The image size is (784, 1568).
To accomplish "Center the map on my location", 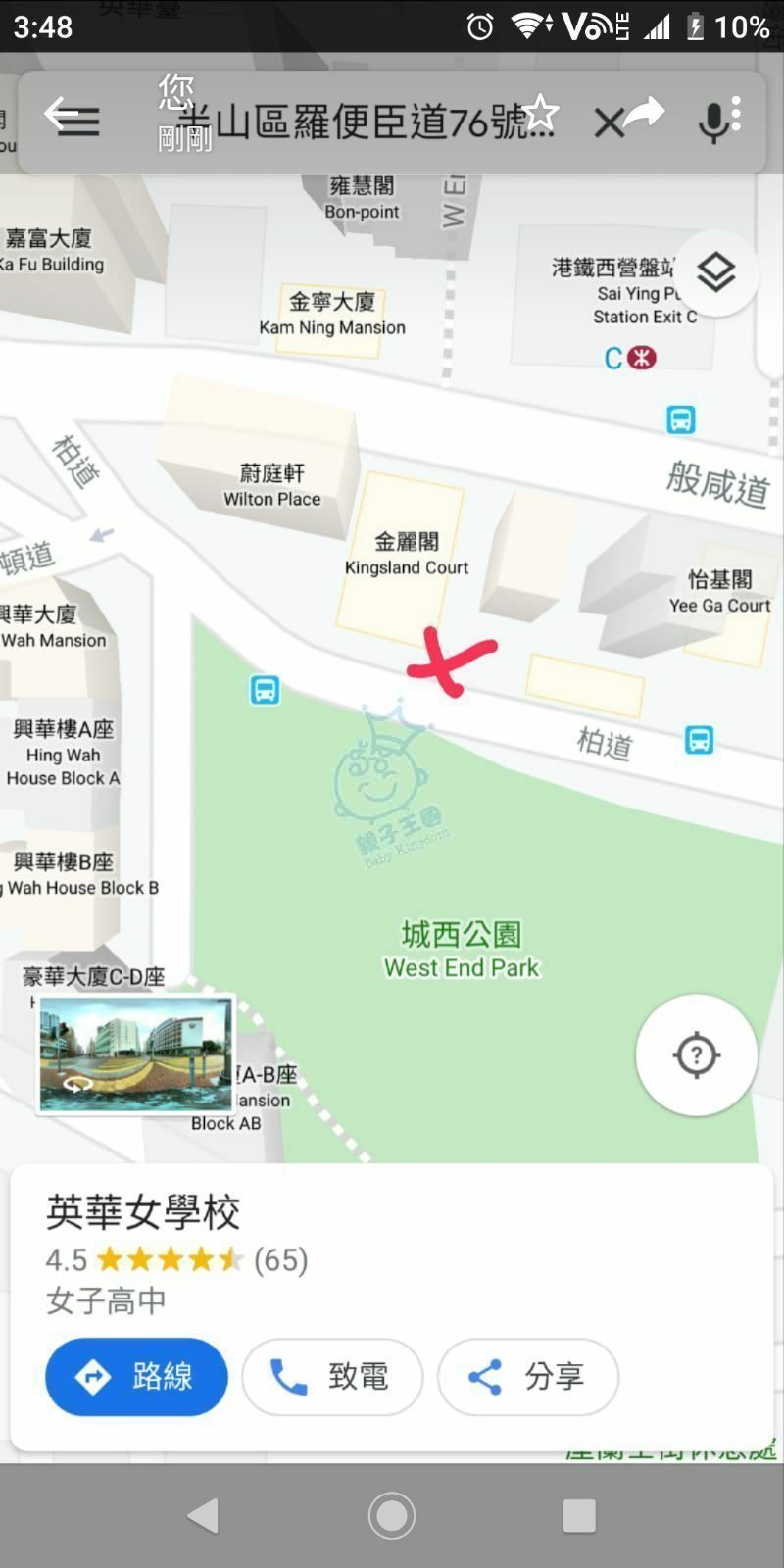I will pyautogui.click(x=696, y=1055).
